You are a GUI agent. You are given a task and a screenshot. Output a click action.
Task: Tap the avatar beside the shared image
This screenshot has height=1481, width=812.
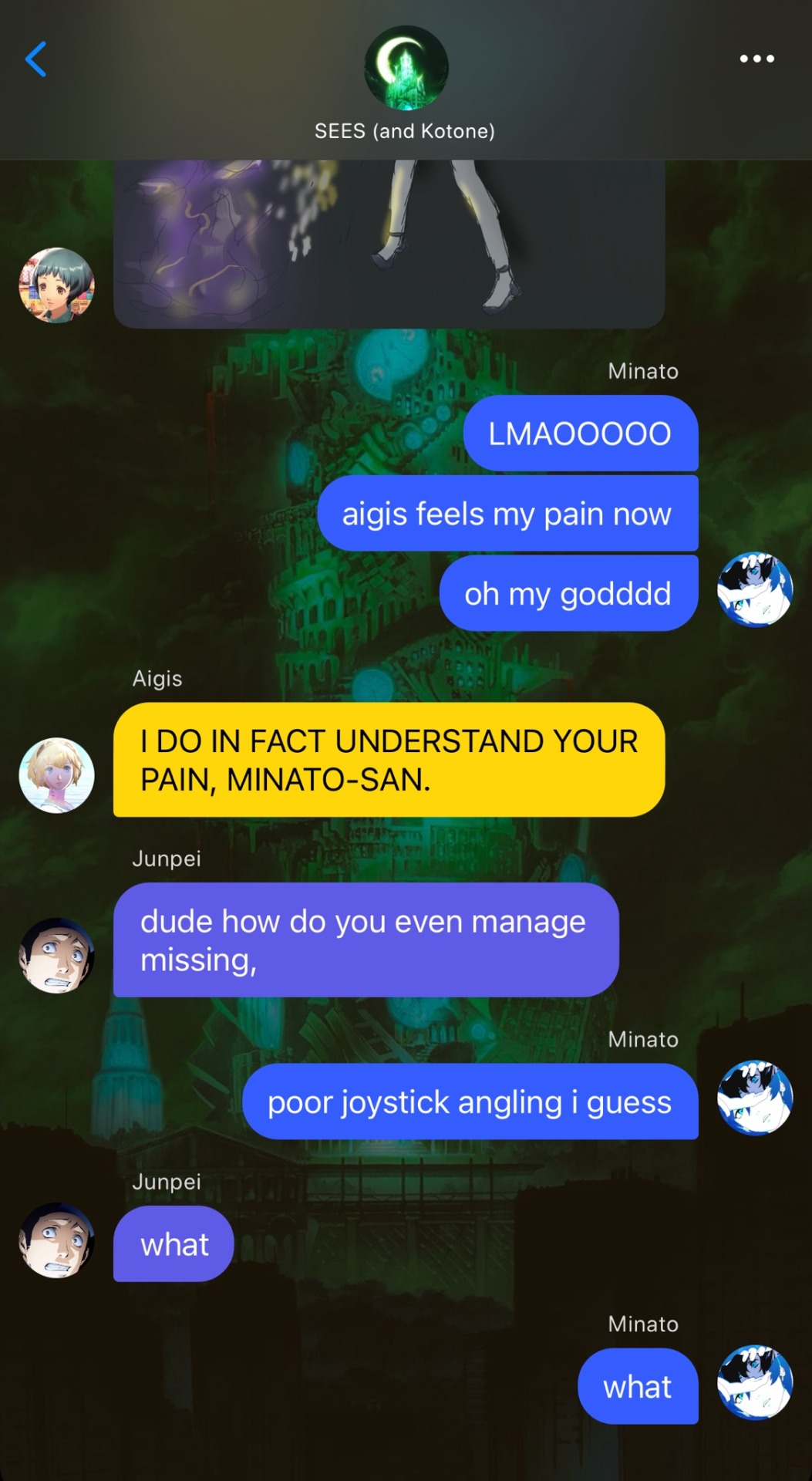[x=56, y=285]
